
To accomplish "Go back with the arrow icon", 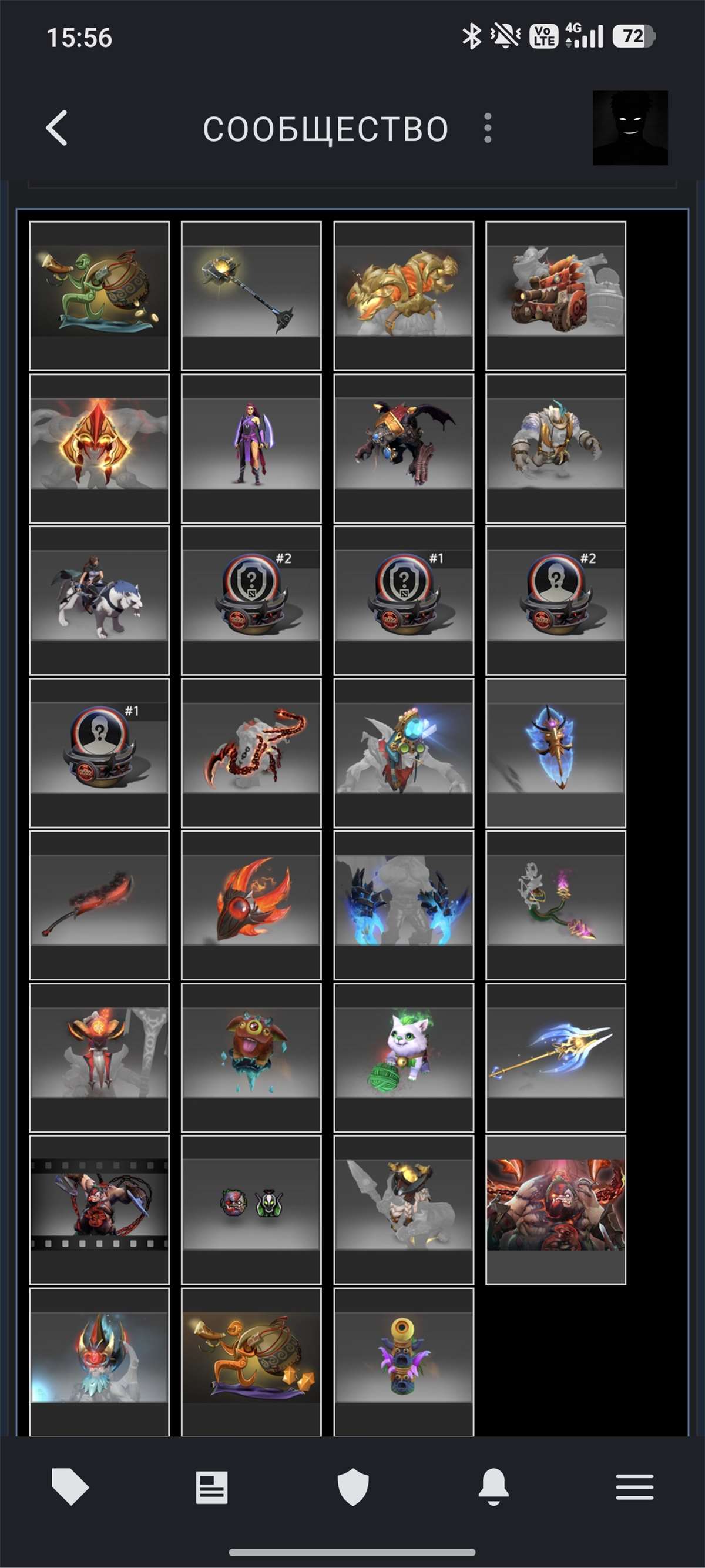I will pyautogui.click(x=56, y=128).
